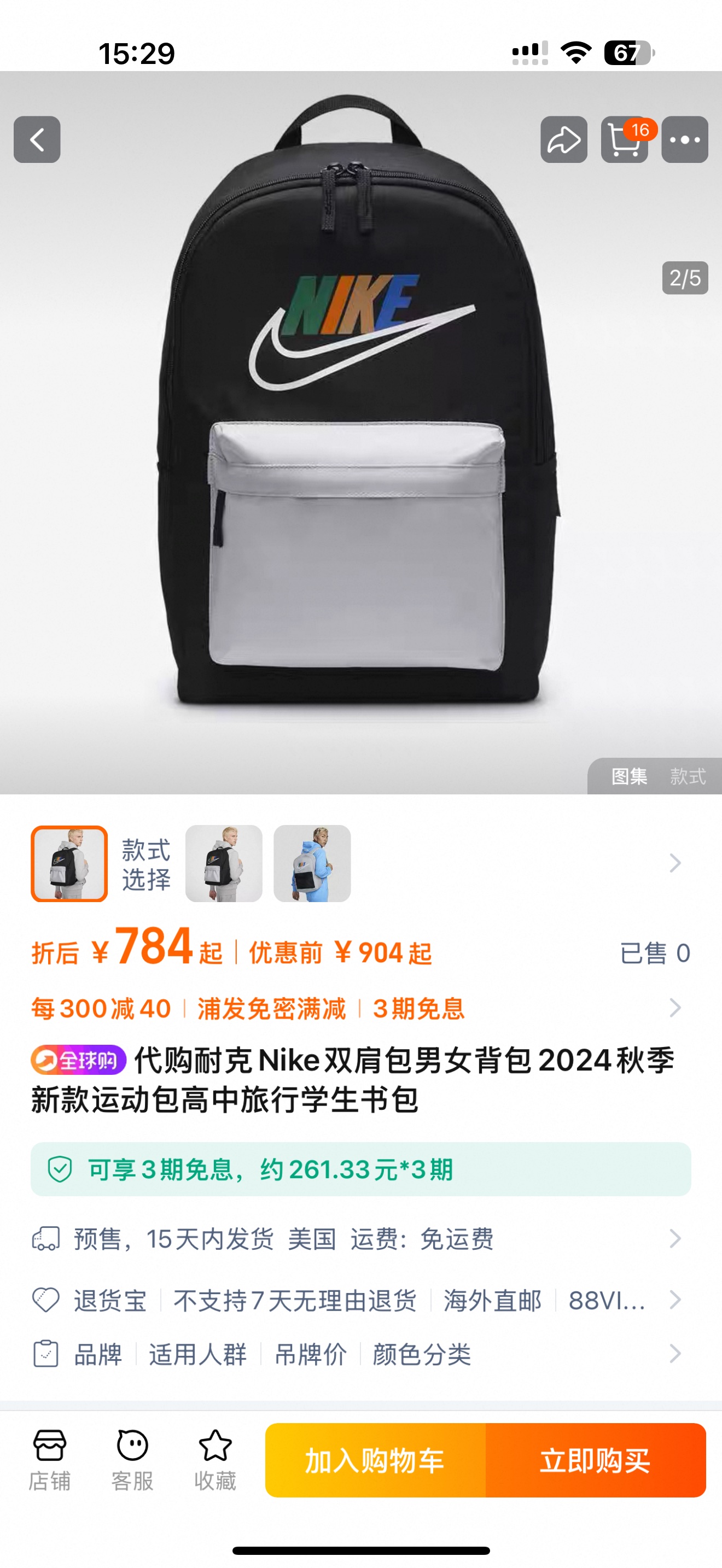Tap 加入购物车 to add to cart

click(x=375, y=1460)
